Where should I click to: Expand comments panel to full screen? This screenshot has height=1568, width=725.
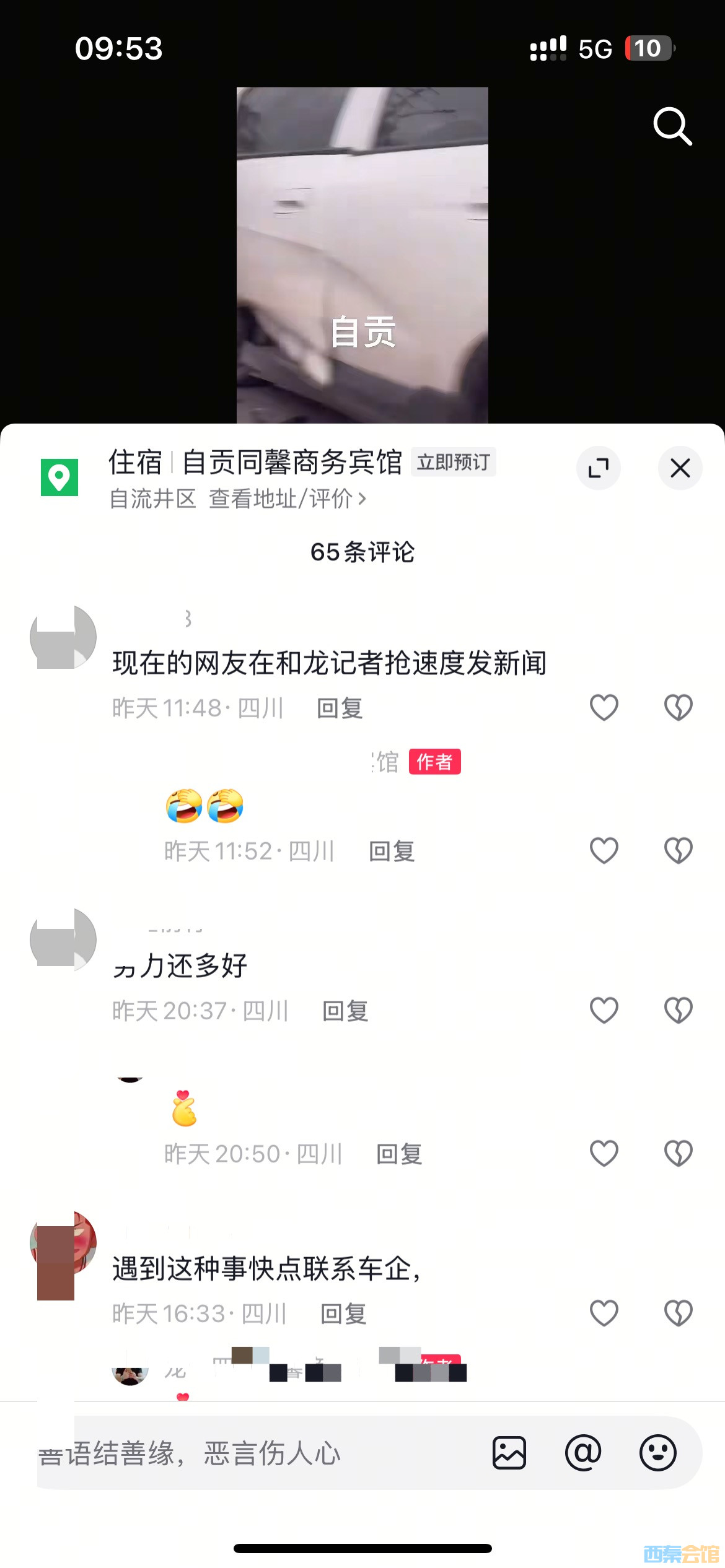tap(598, 468)
